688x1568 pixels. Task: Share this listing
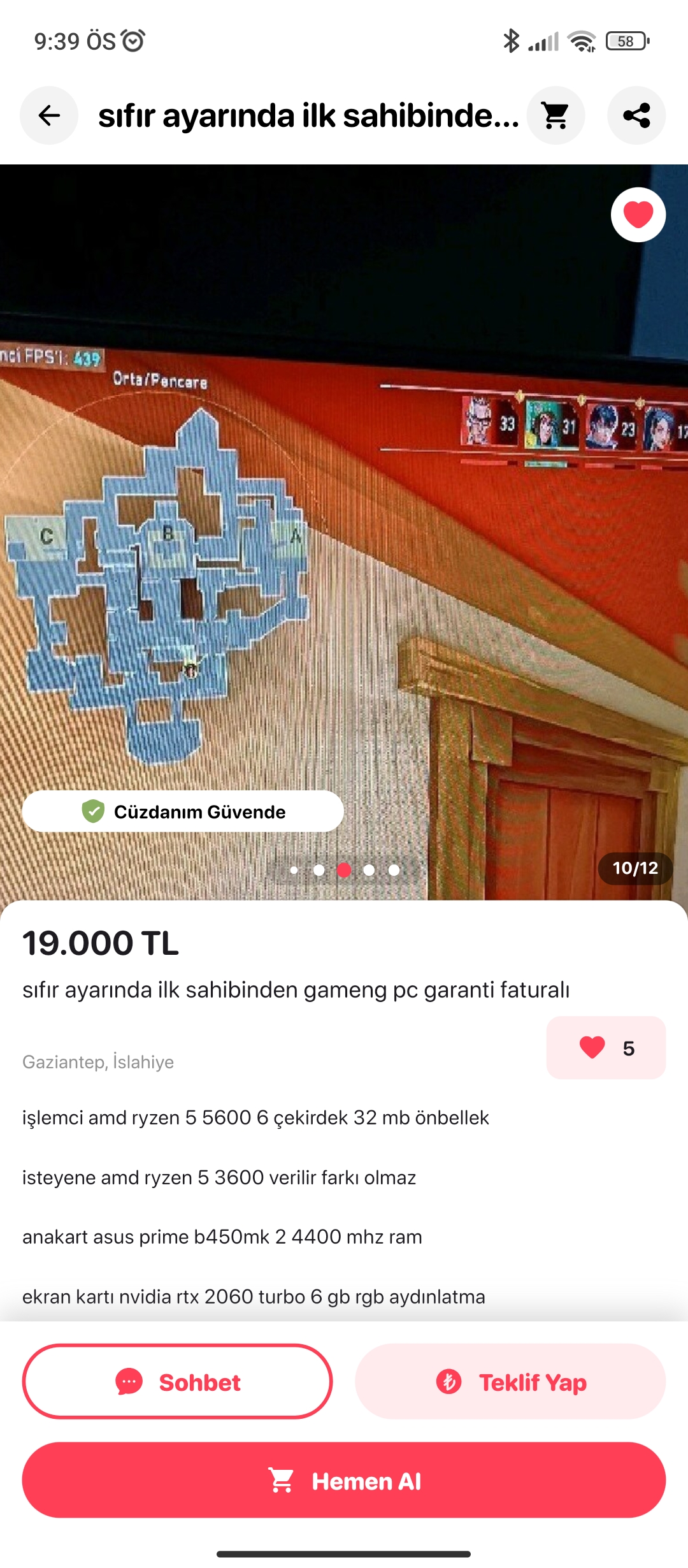(x=636, y=115)
